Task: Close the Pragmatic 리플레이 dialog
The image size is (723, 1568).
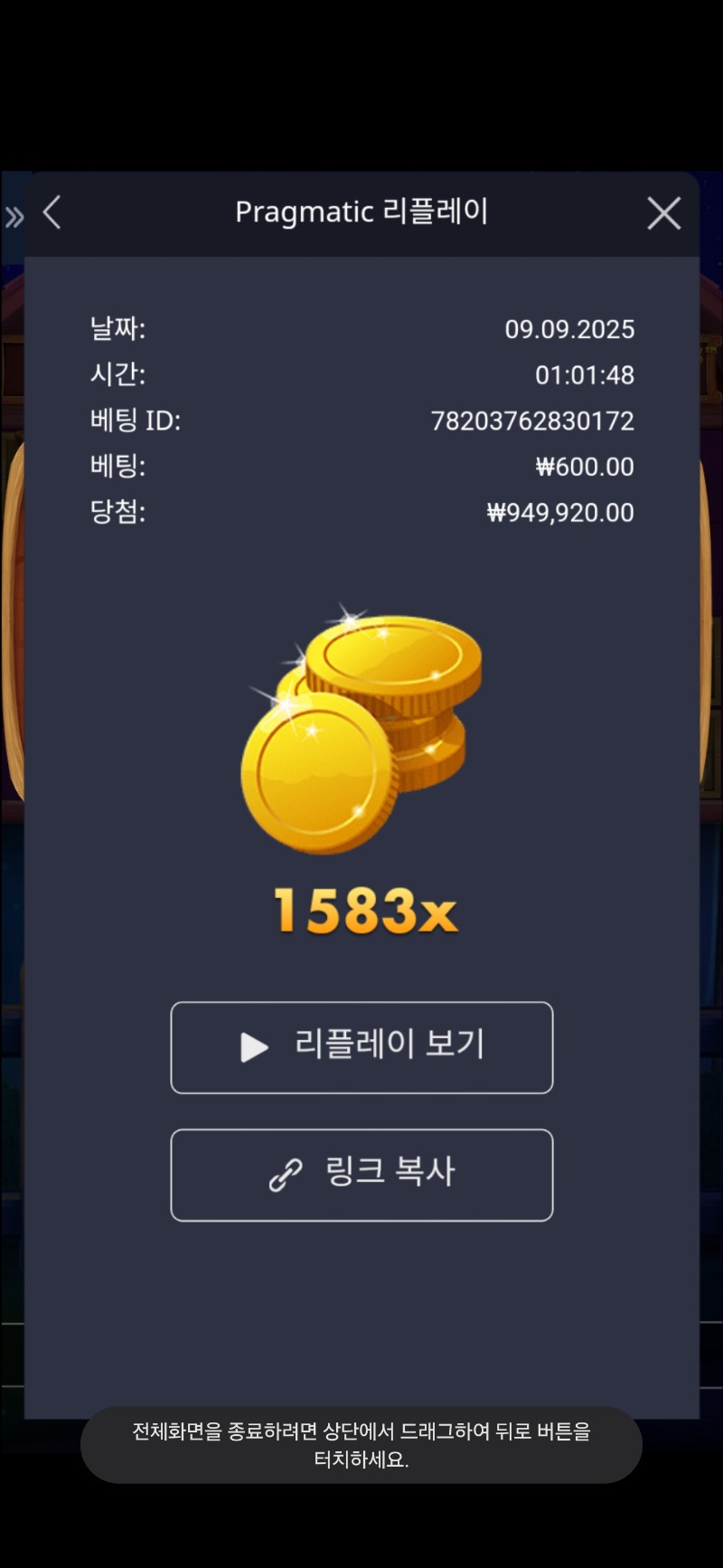Action: 663,214
